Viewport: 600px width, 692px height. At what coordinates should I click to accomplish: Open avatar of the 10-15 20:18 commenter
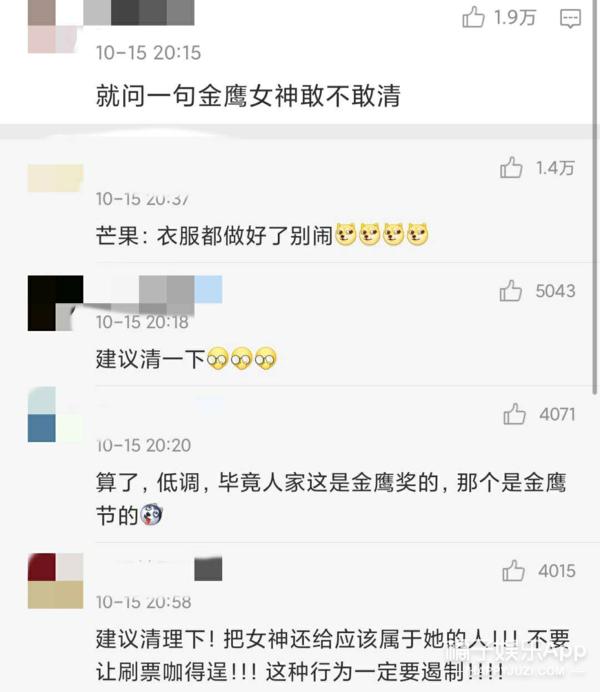tap(55, 303)
